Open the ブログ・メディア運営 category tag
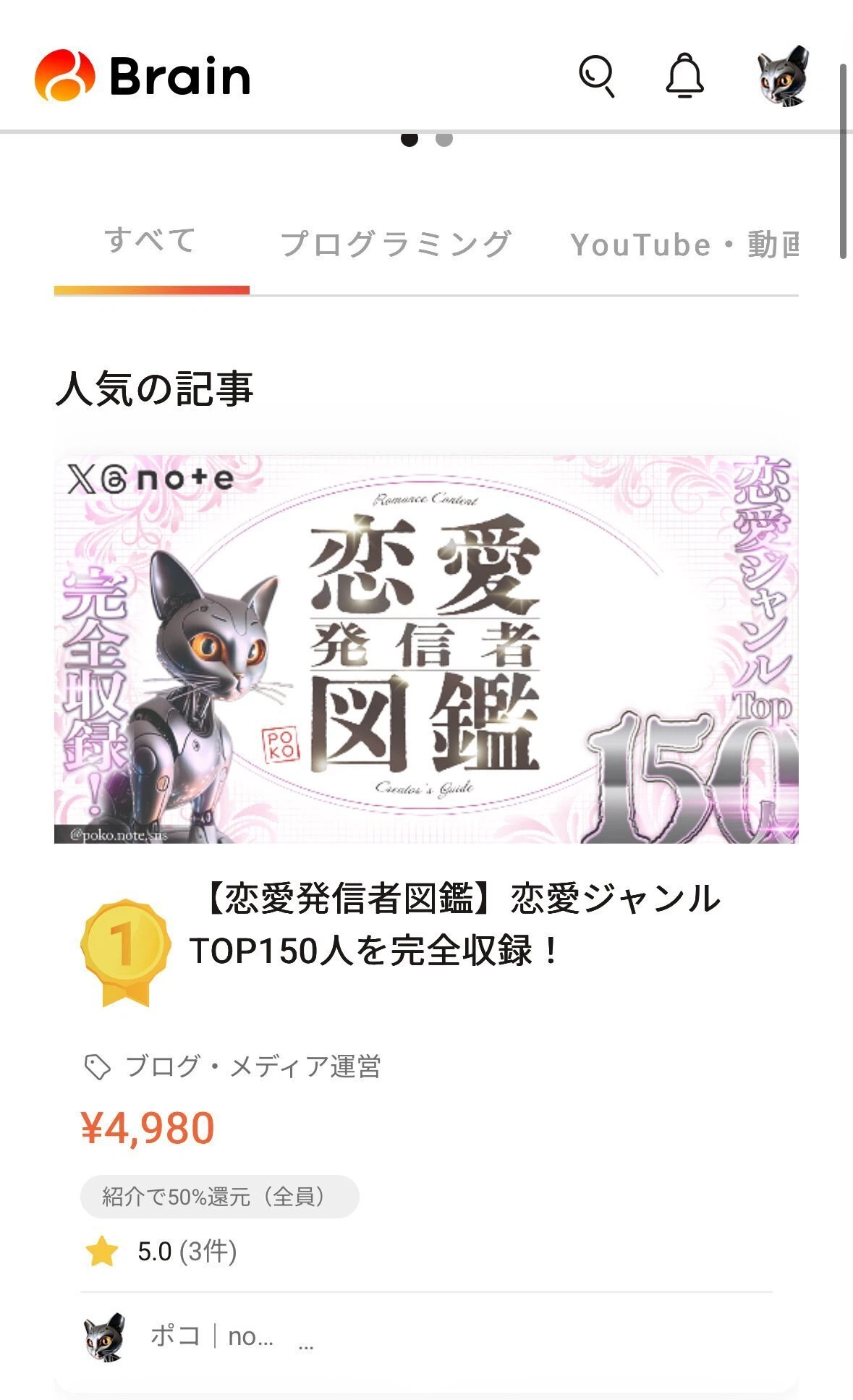This screenshot has width=853, height=1400. click(x=252, y=1066)
